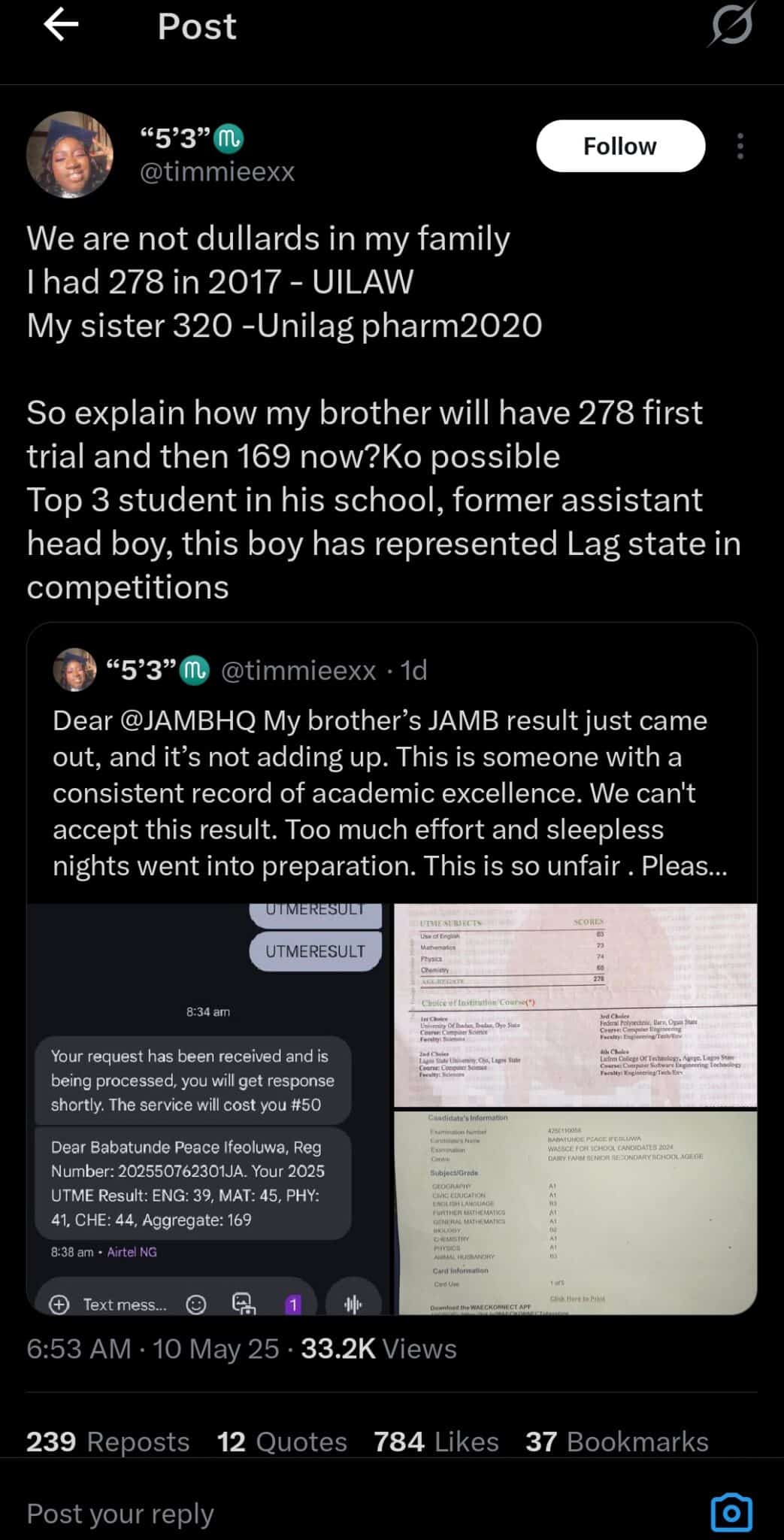View the UTME subjects score sheet image
Viewport: 784px width, 1540px height.
[575, 1005]
